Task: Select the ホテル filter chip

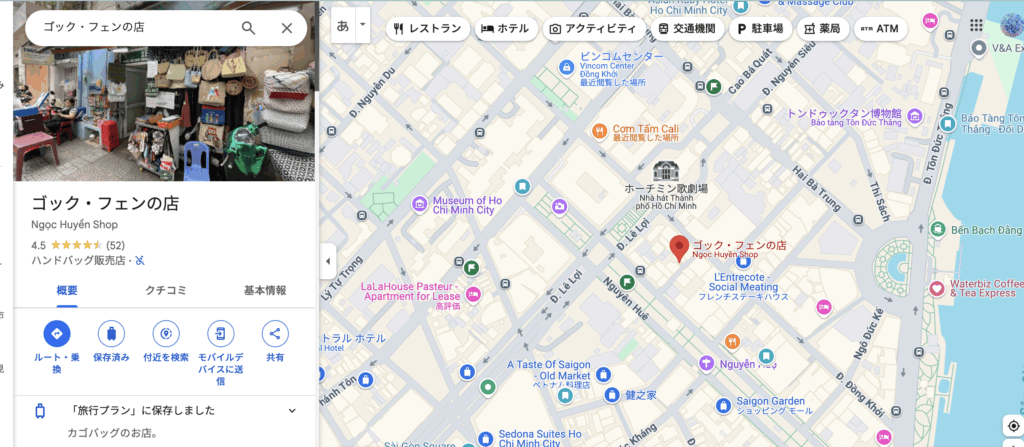Action: 506,29
